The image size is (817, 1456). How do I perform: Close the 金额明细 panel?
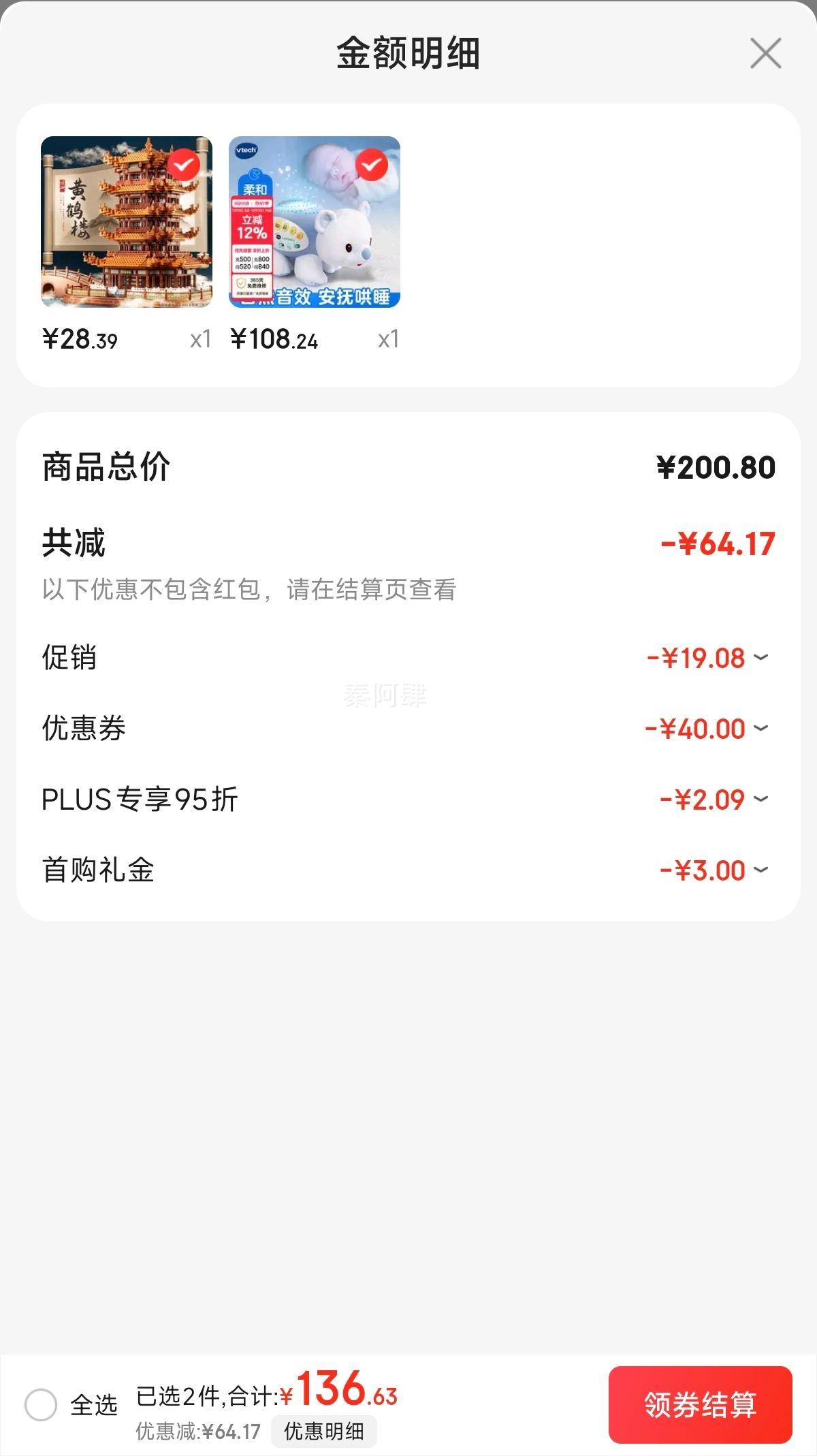point(765,53)
